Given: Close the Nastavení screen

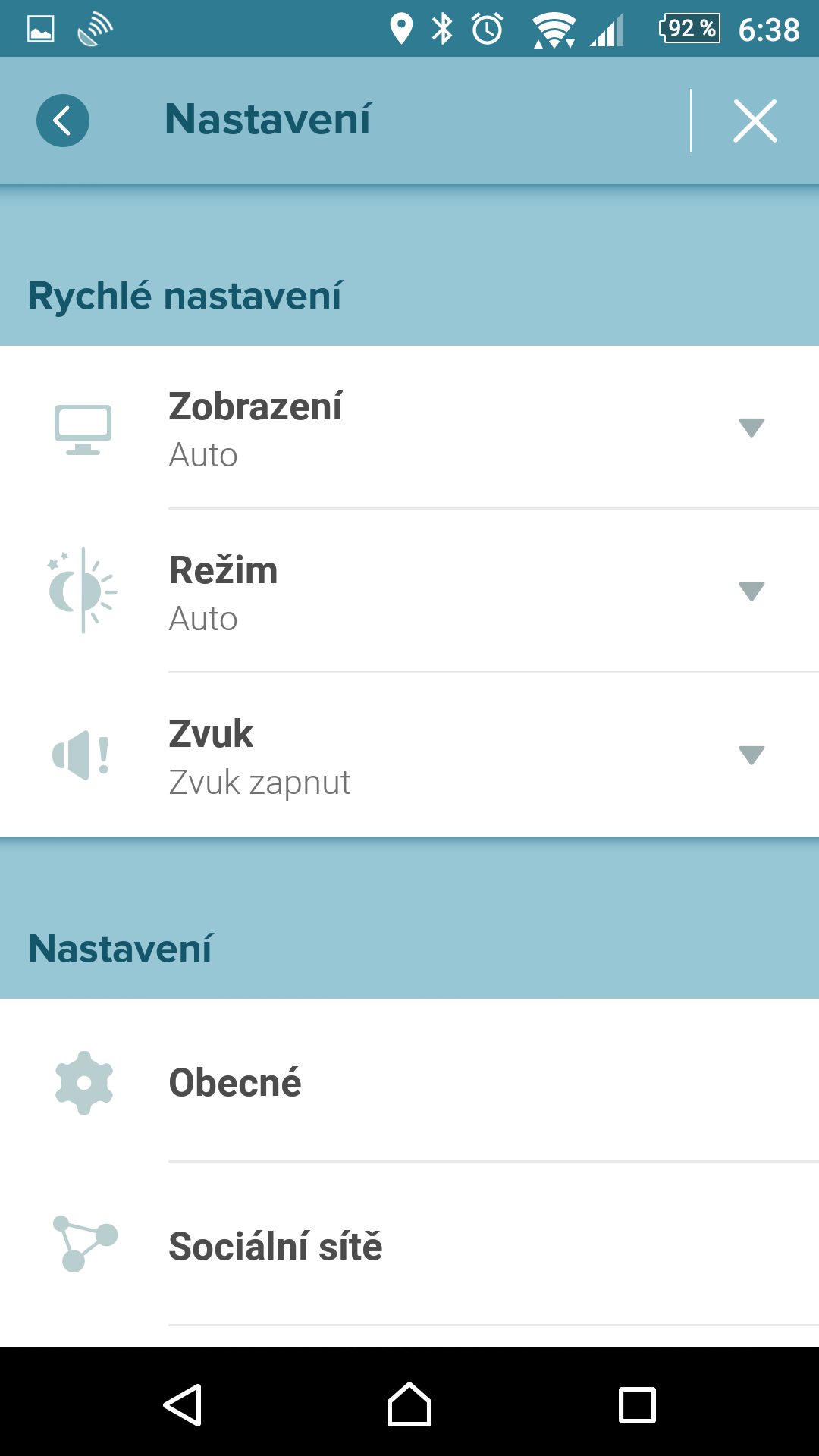Looking at the screenshot, I should pyautogui.click(x=755, y=121).
